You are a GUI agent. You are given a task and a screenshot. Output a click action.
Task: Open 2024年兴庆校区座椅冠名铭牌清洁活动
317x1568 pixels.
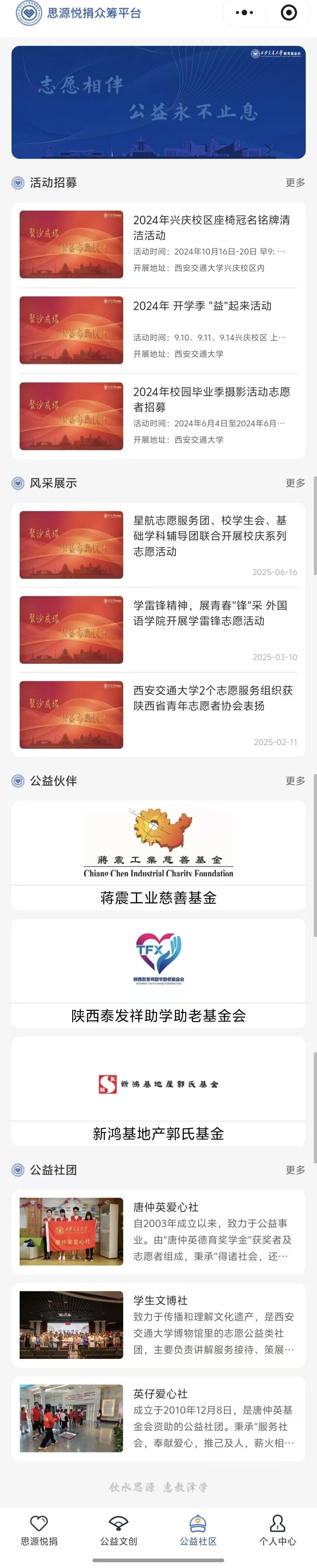click(158, 244)
